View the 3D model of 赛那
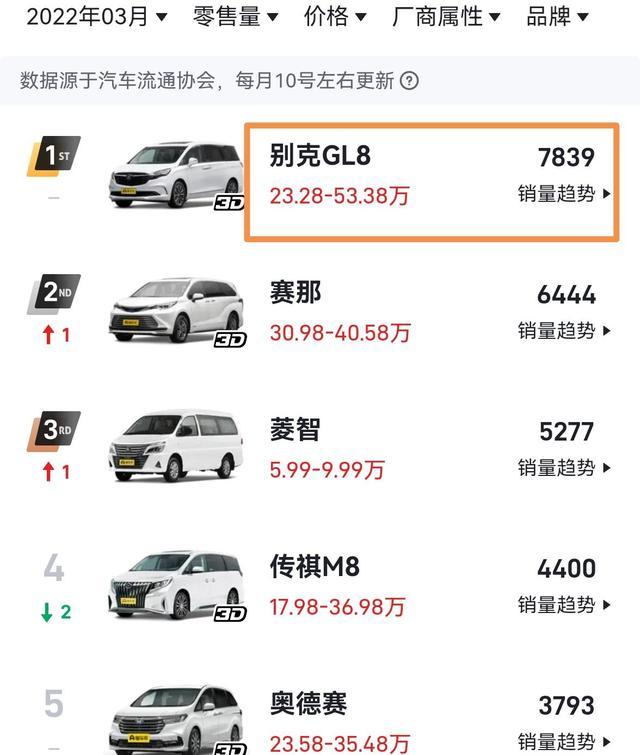 [x=230, y=340]
